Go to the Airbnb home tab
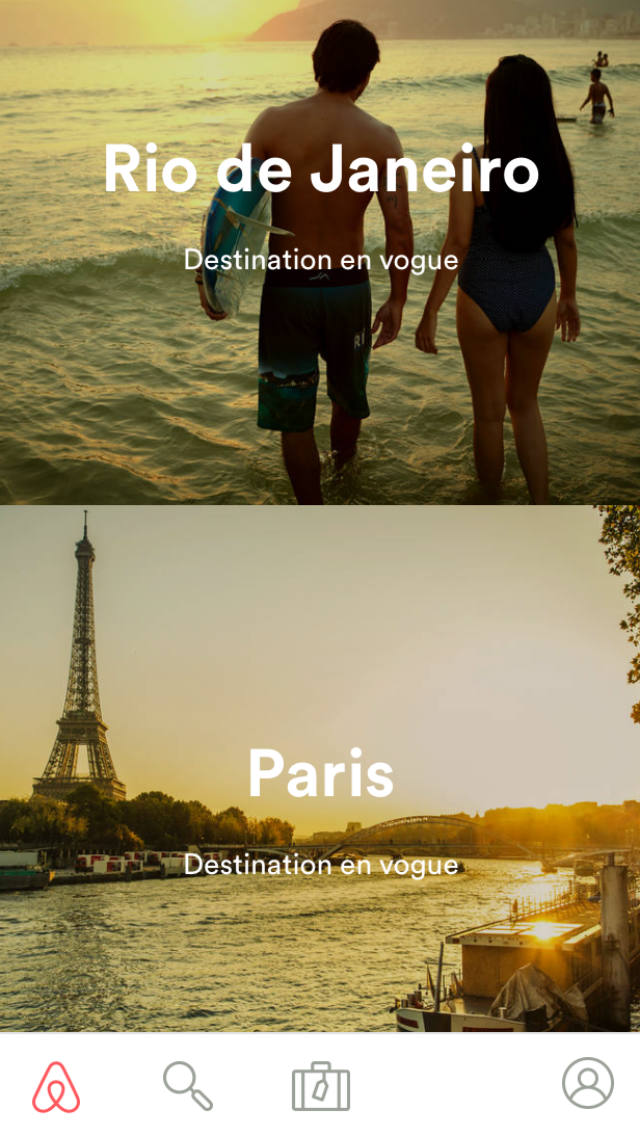The width and height of the screenshot is (640, 1136). 56,1085
